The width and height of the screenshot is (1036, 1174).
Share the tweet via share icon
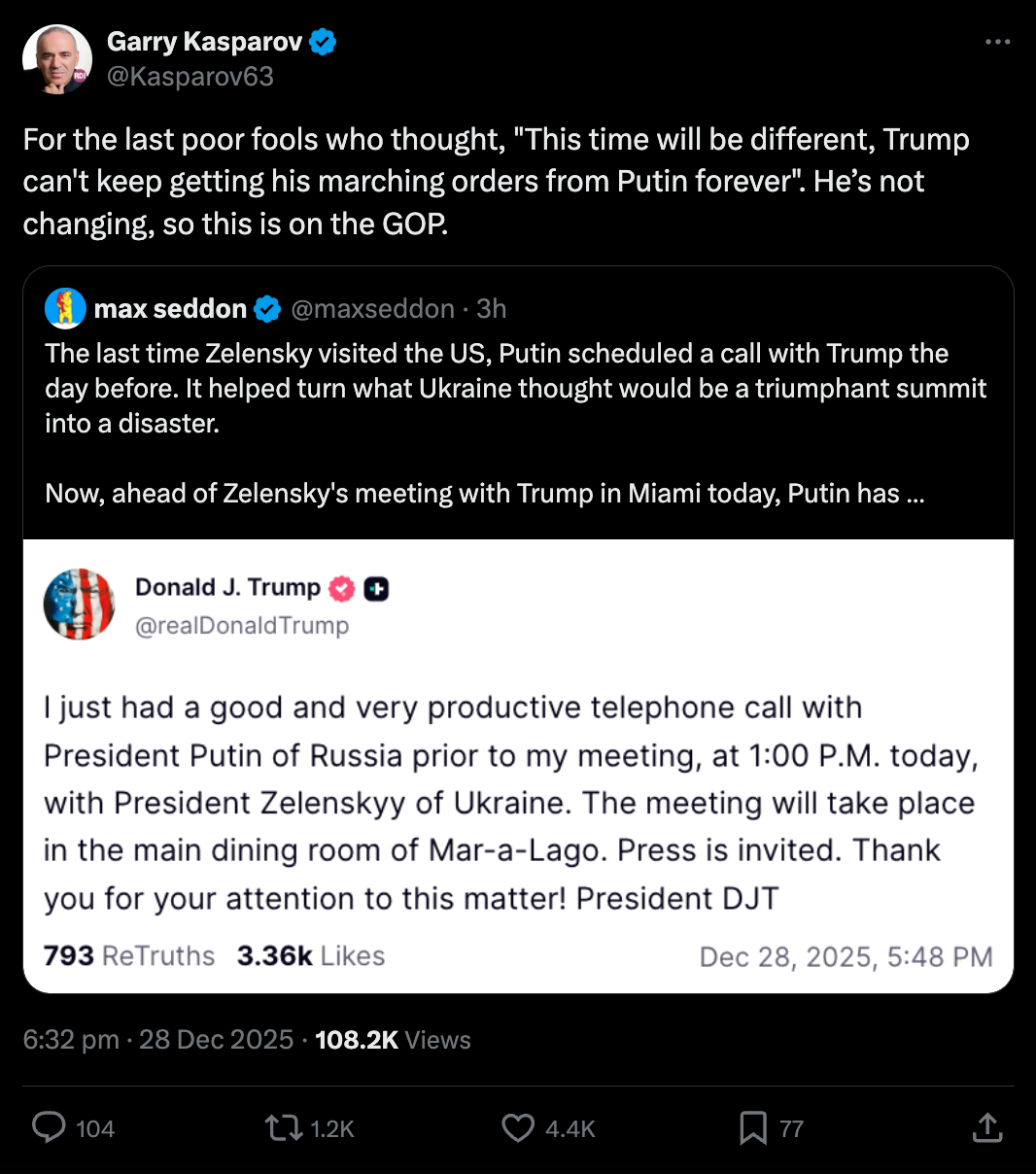(x=986, y=1127)
